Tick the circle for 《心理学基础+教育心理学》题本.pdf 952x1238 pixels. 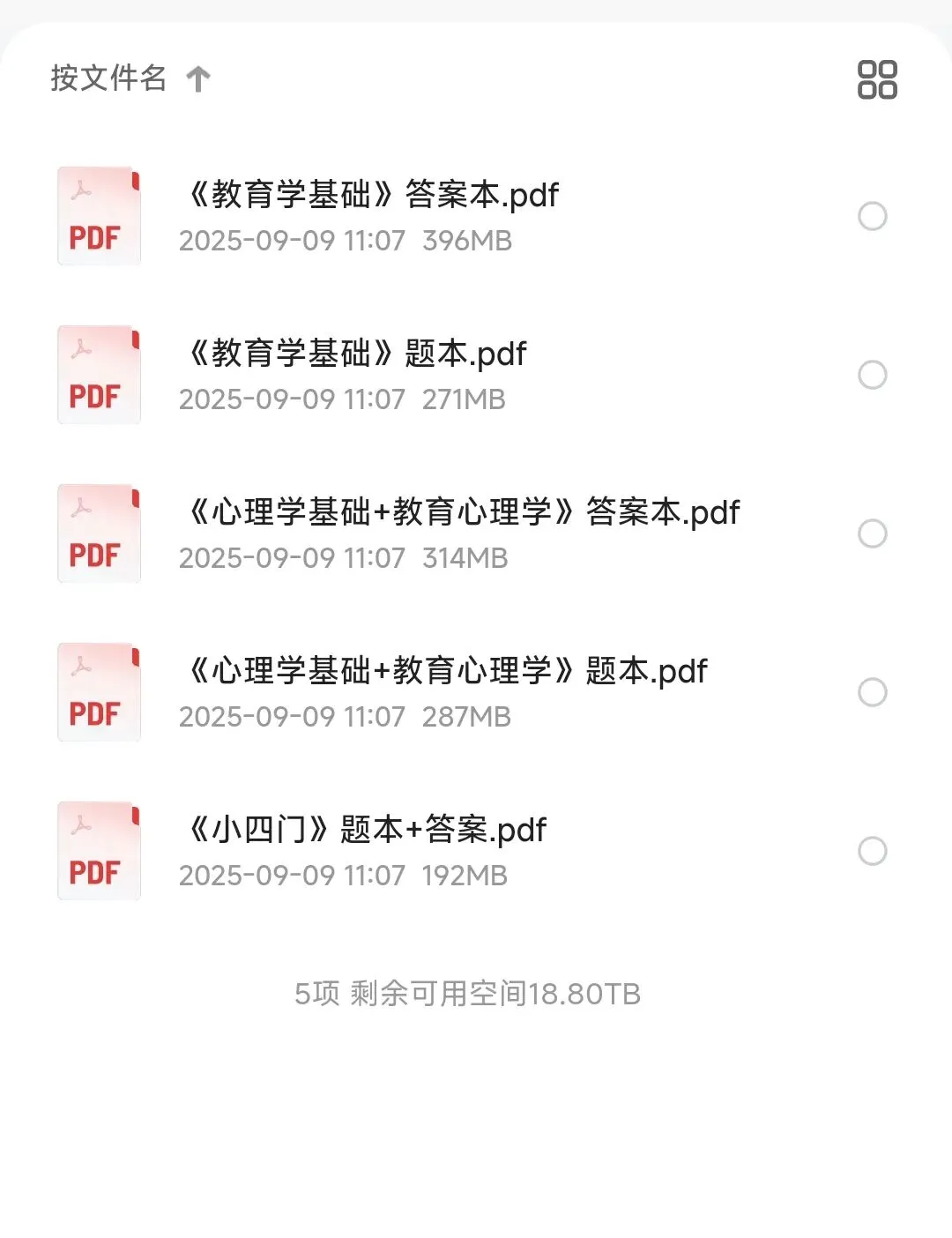pos(873,692)
